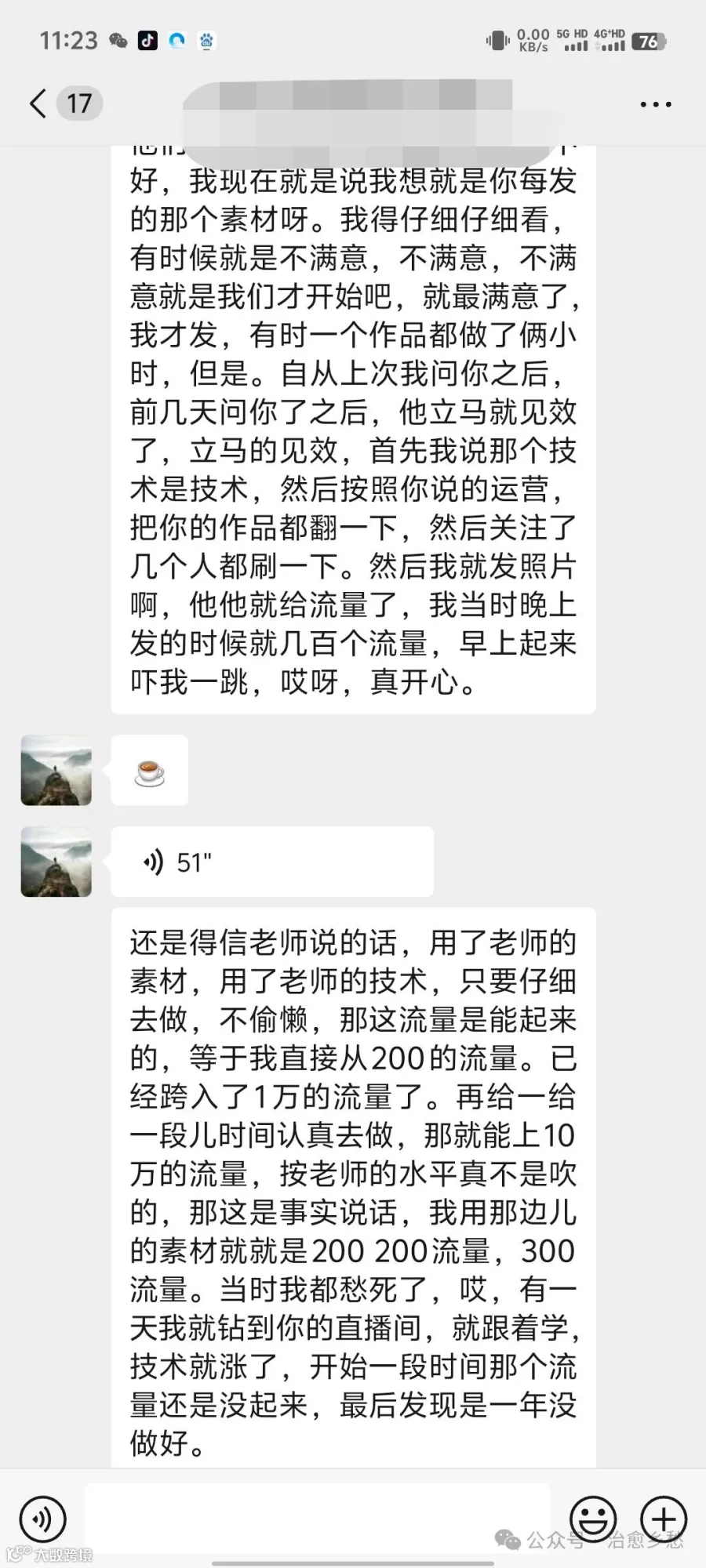Image resolution: width=706 pixels, height=1568 pixels.
Task: Open the three-dot chat options menu
Action: click(x=656, y=104)
